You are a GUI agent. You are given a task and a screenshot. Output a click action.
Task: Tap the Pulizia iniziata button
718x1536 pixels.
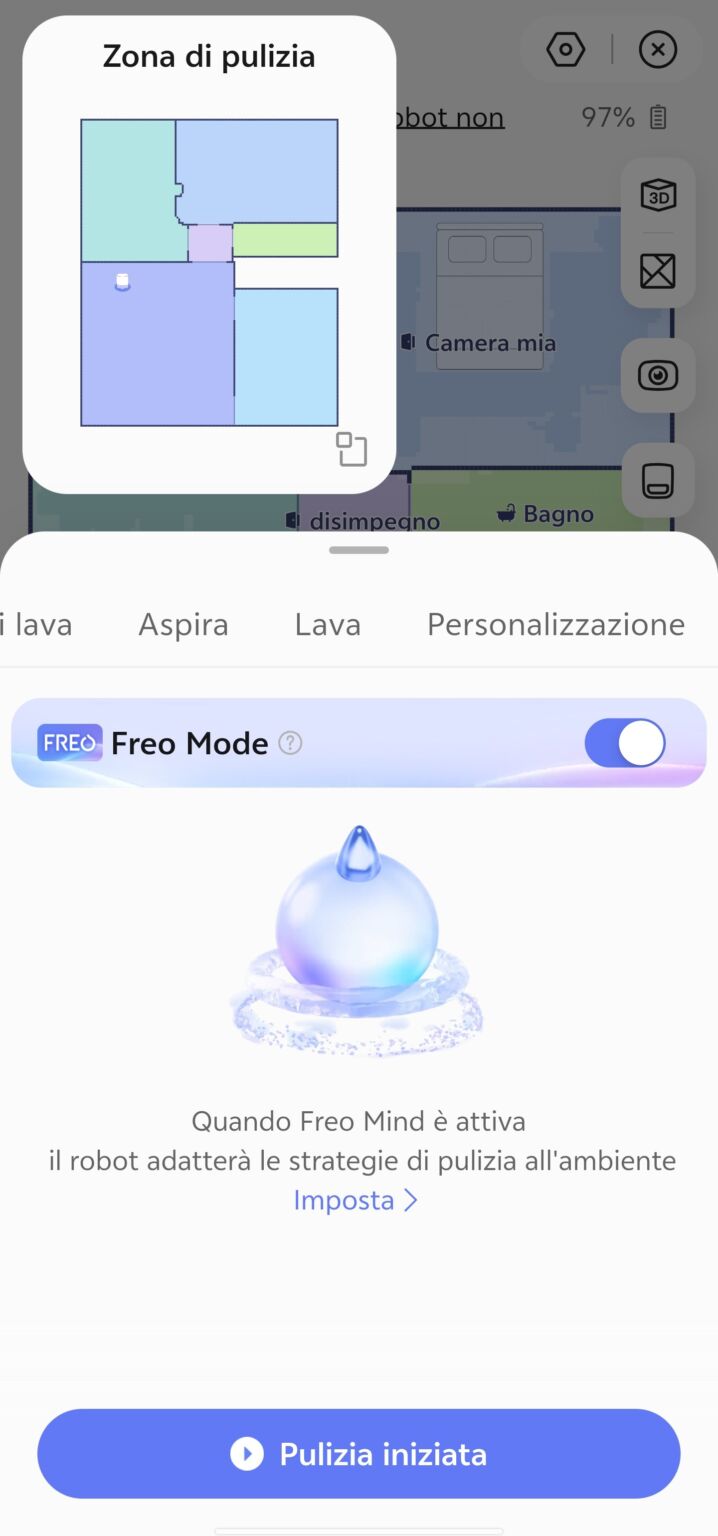[359, 1453]
